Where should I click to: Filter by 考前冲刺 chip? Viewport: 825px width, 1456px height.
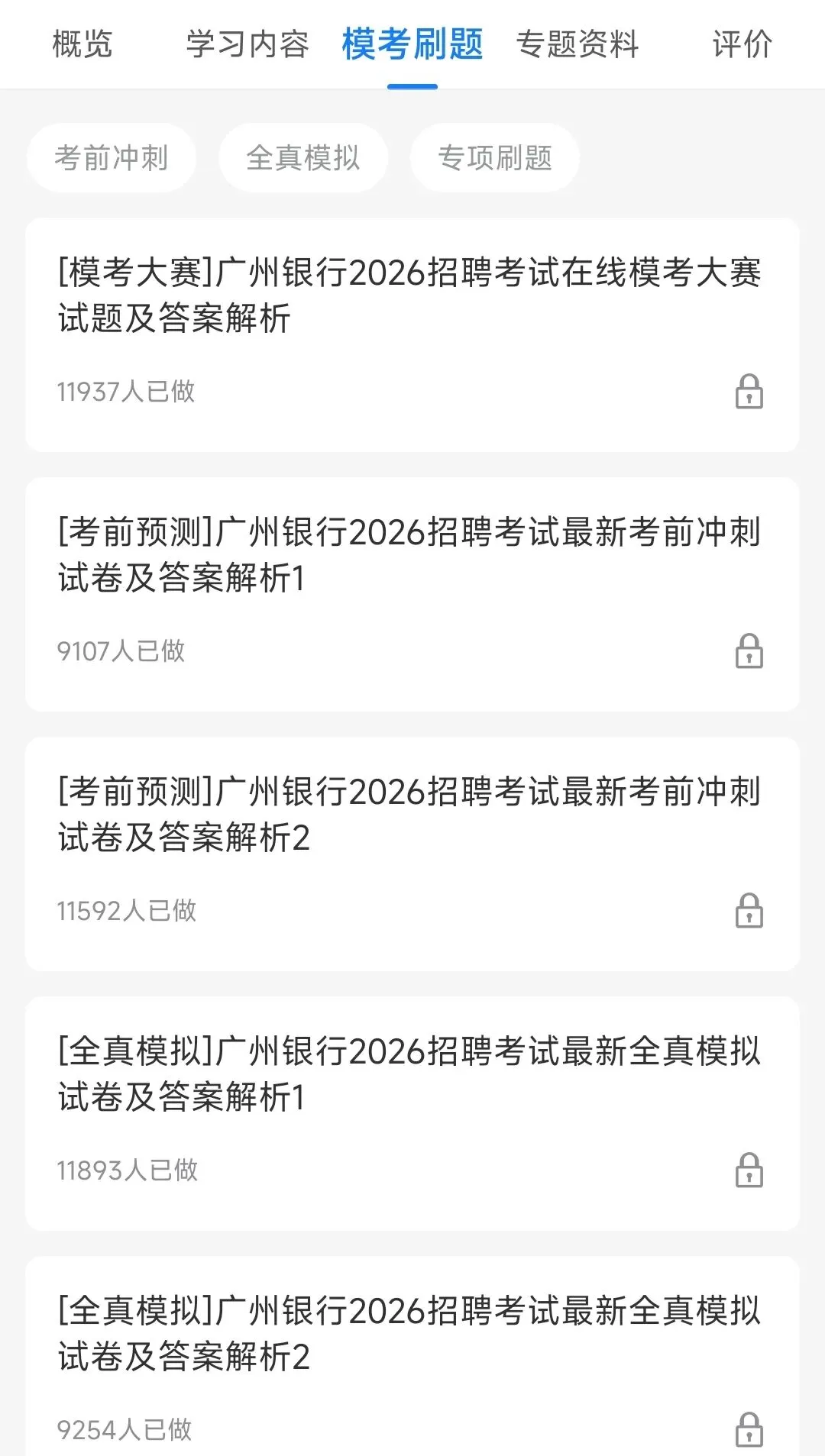(x=112, y=158)
